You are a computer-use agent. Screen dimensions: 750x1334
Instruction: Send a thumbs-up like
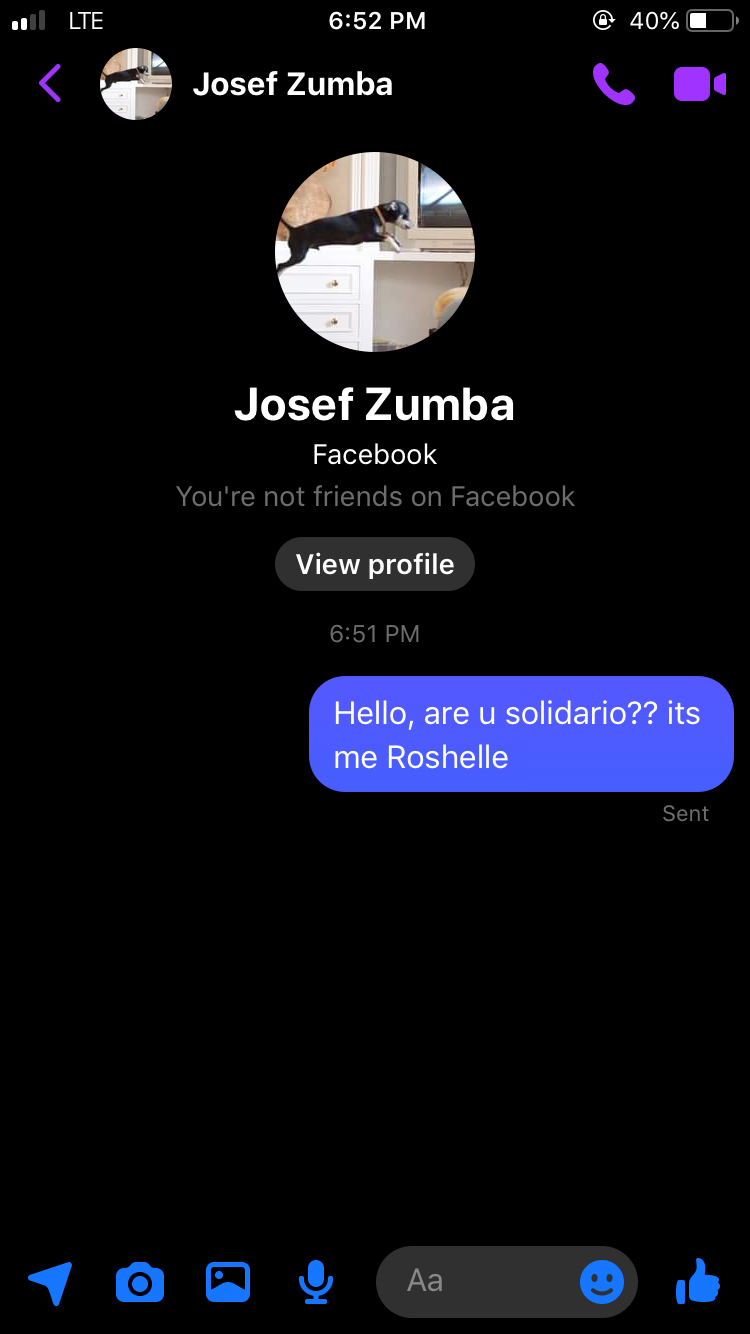tap(698, 1280)
